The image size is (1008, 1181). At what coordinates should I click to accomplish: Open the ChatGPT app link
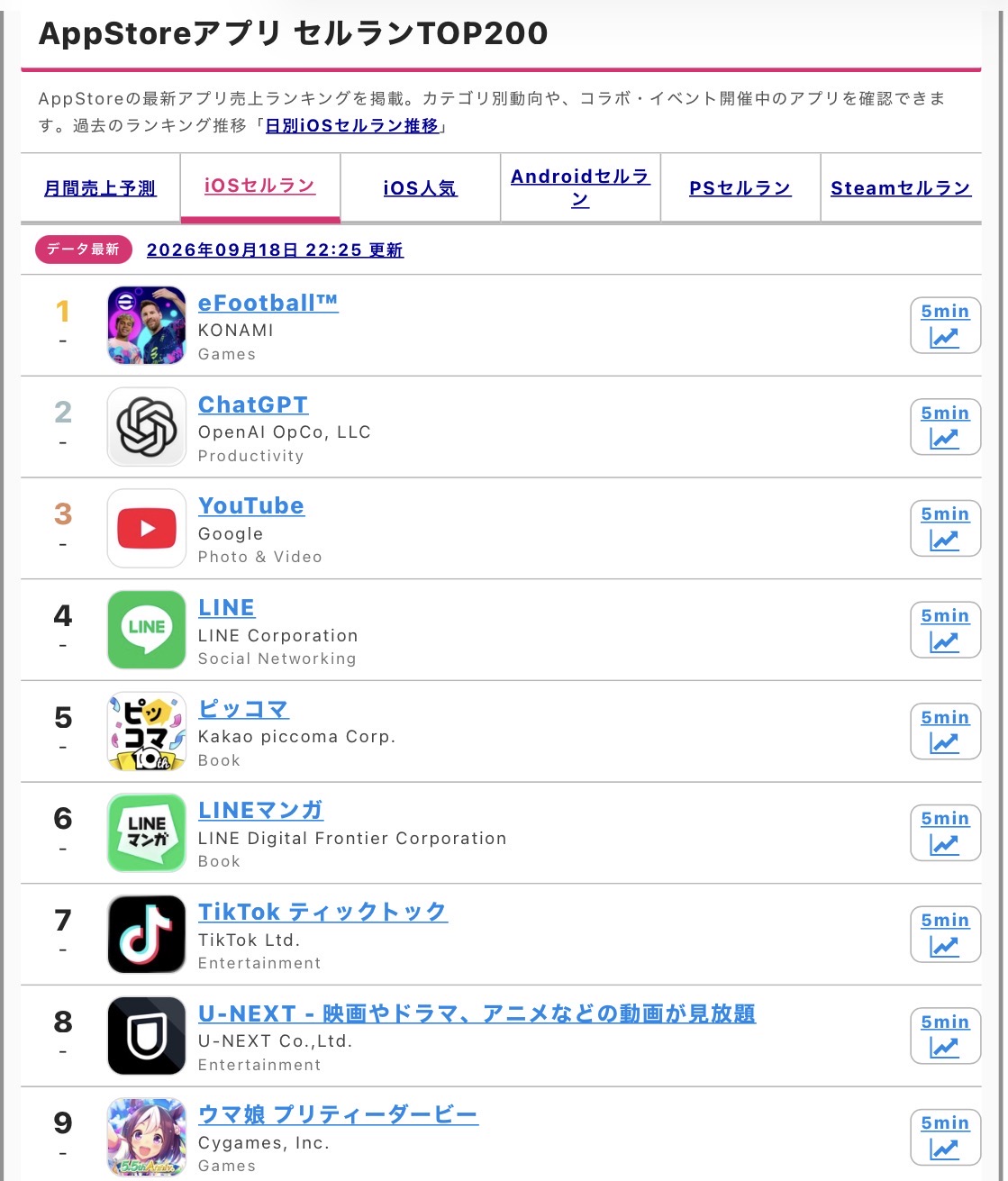[253, 404]
